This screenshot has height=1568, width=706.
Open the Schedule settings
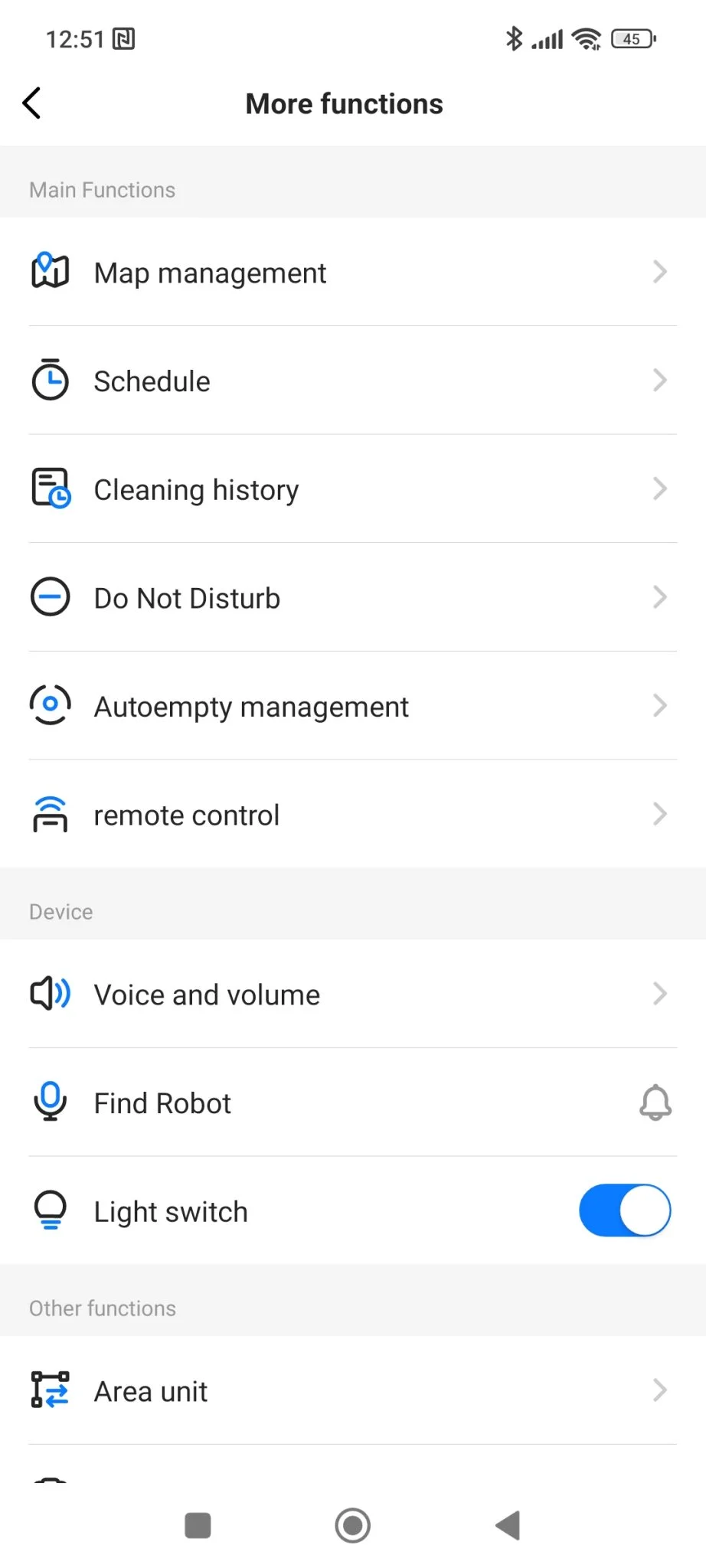[352, 381]
